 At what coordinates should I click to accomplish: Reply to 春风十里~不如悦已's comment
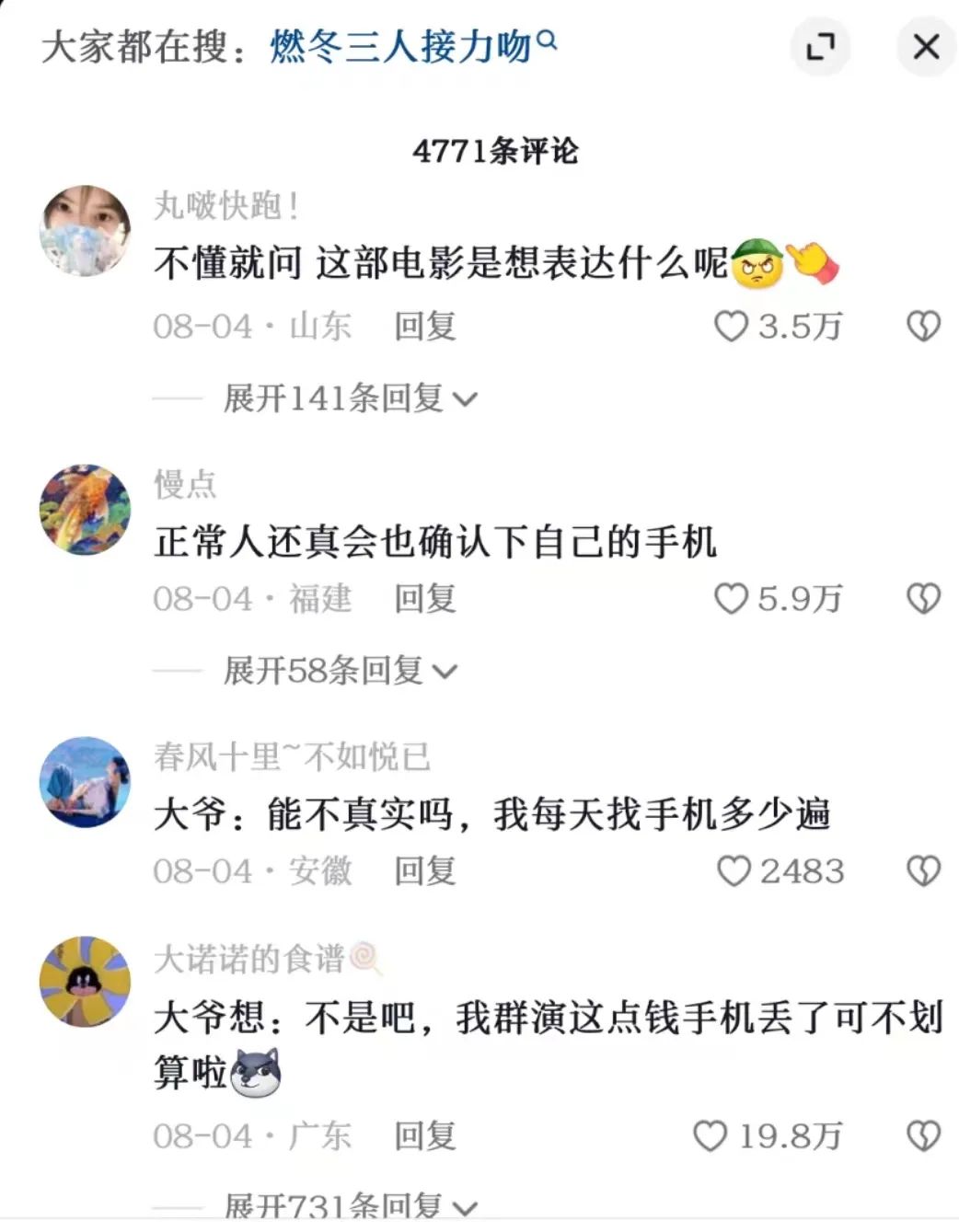(425, 871)
